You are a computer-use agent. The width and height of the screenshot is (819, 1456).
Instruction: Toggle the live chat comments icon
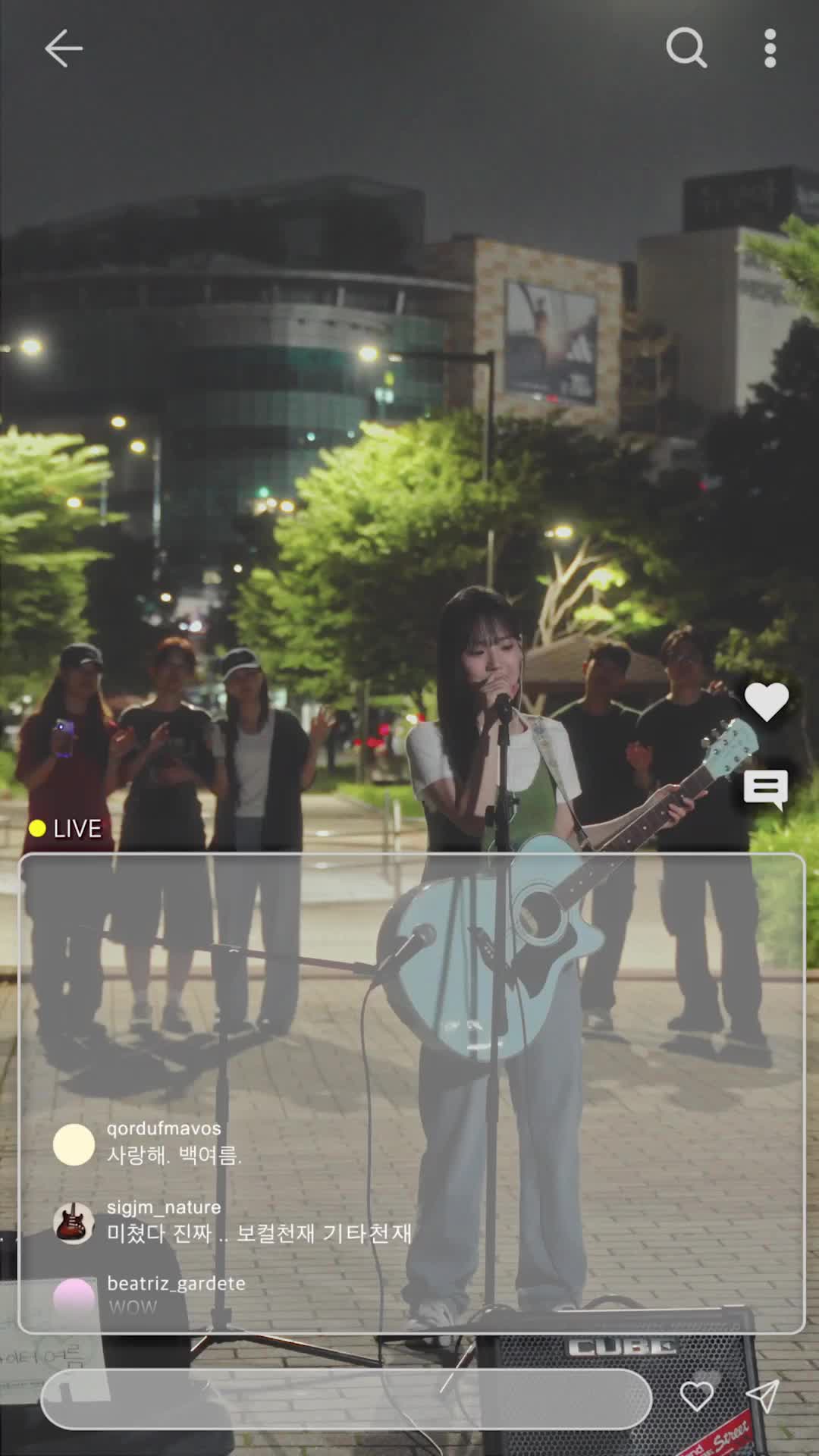click(x=766, y=789)
